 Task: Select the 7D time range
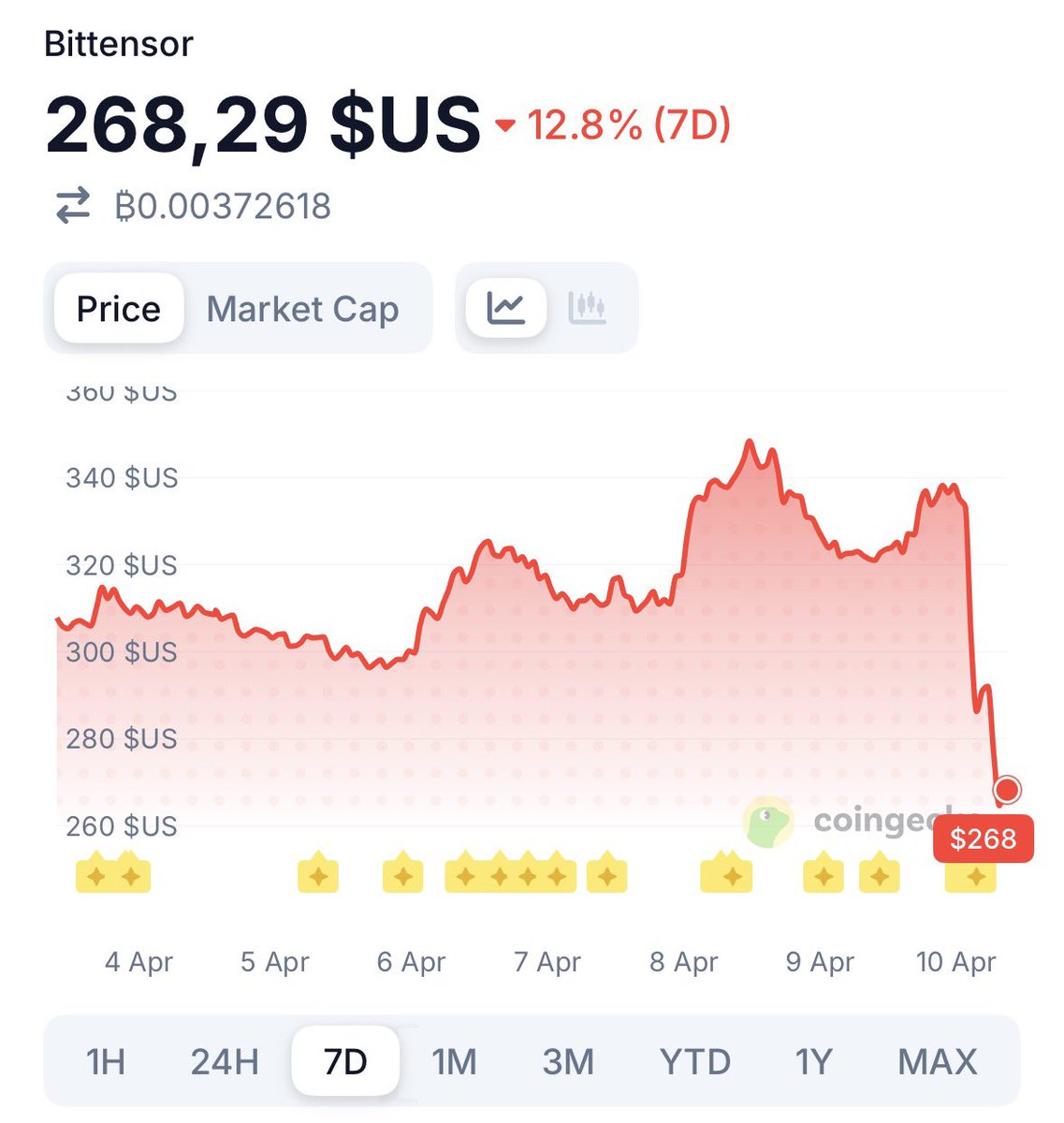[345, 1062]
